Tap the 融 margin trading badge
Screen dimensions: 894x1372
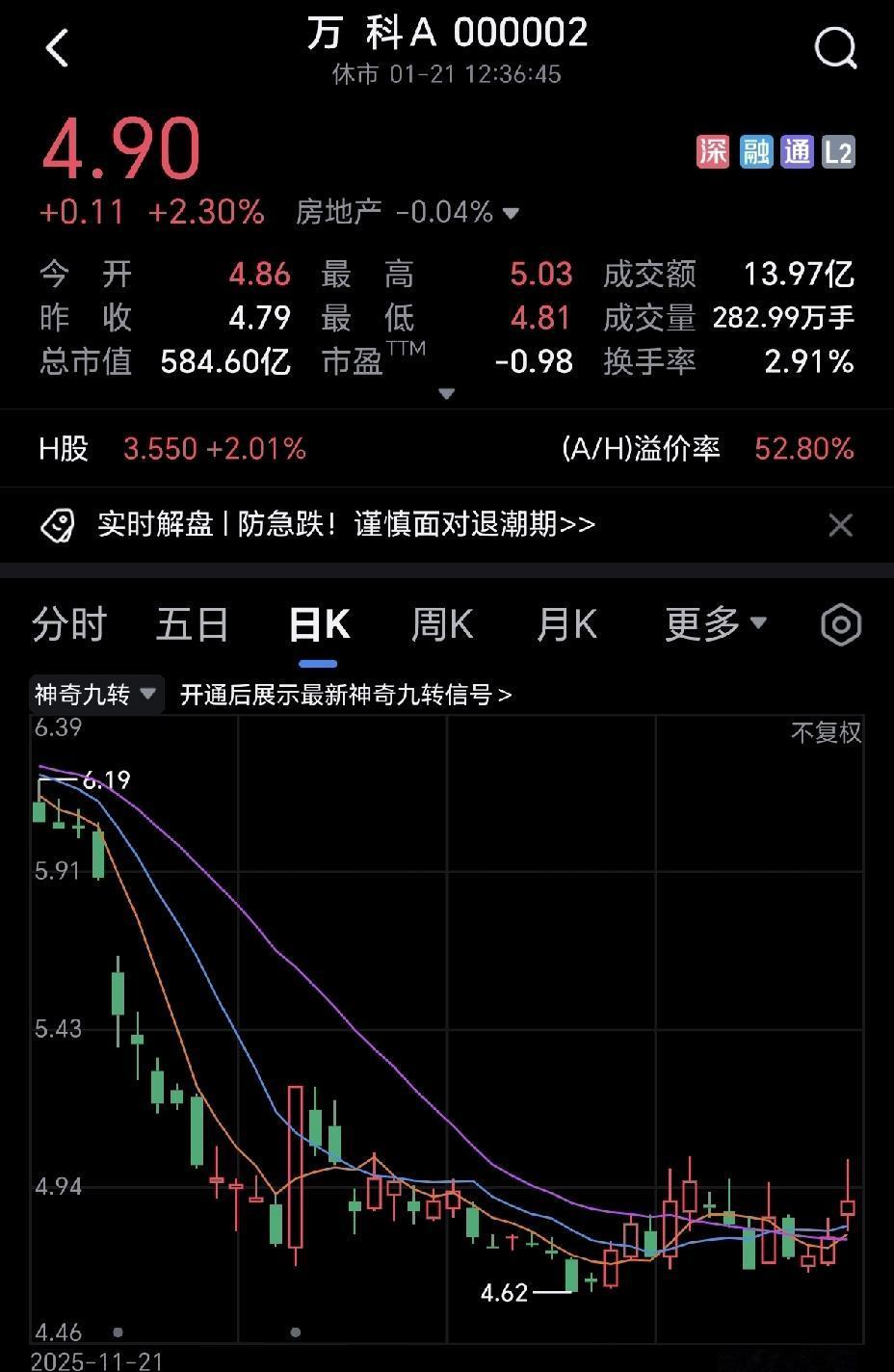pos(754,152)
